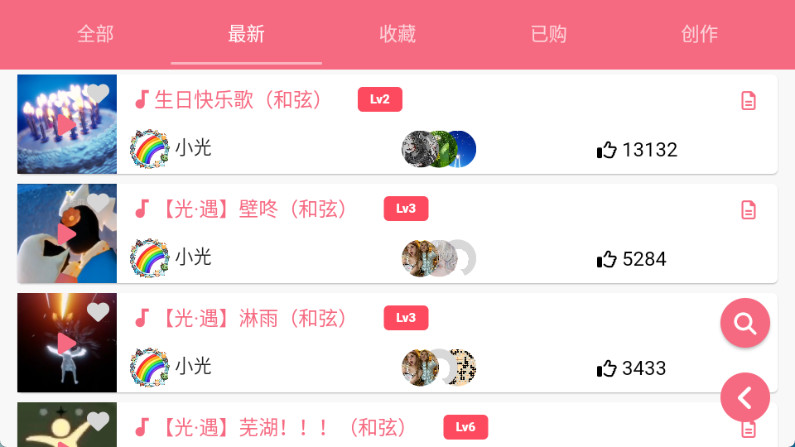Open sheet icon for 生日快乐歌
Viewport: 795px width, 447px height.
click(748, 100)
